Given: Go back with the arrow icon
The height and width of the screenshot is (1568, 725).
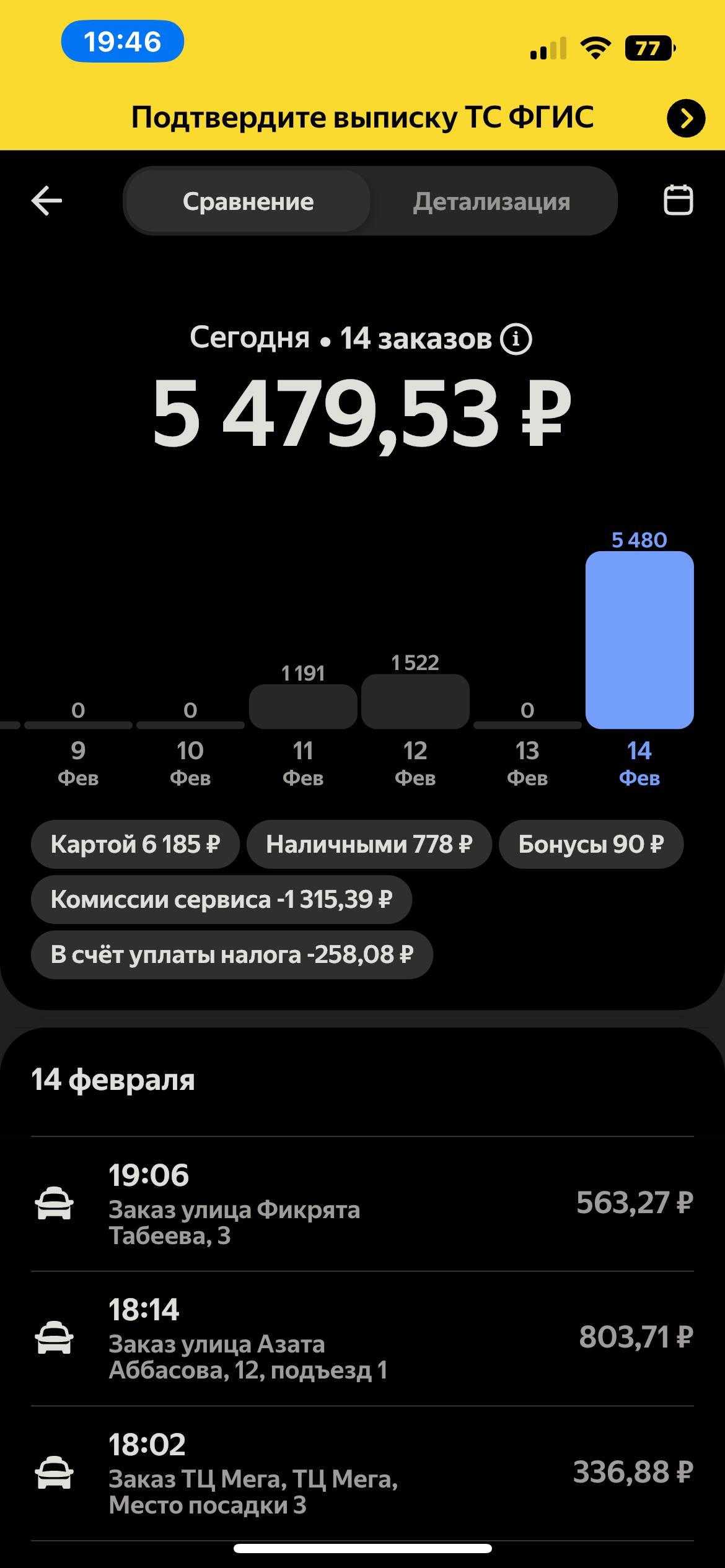Looking at the screenshot, I should coord(47,201).
